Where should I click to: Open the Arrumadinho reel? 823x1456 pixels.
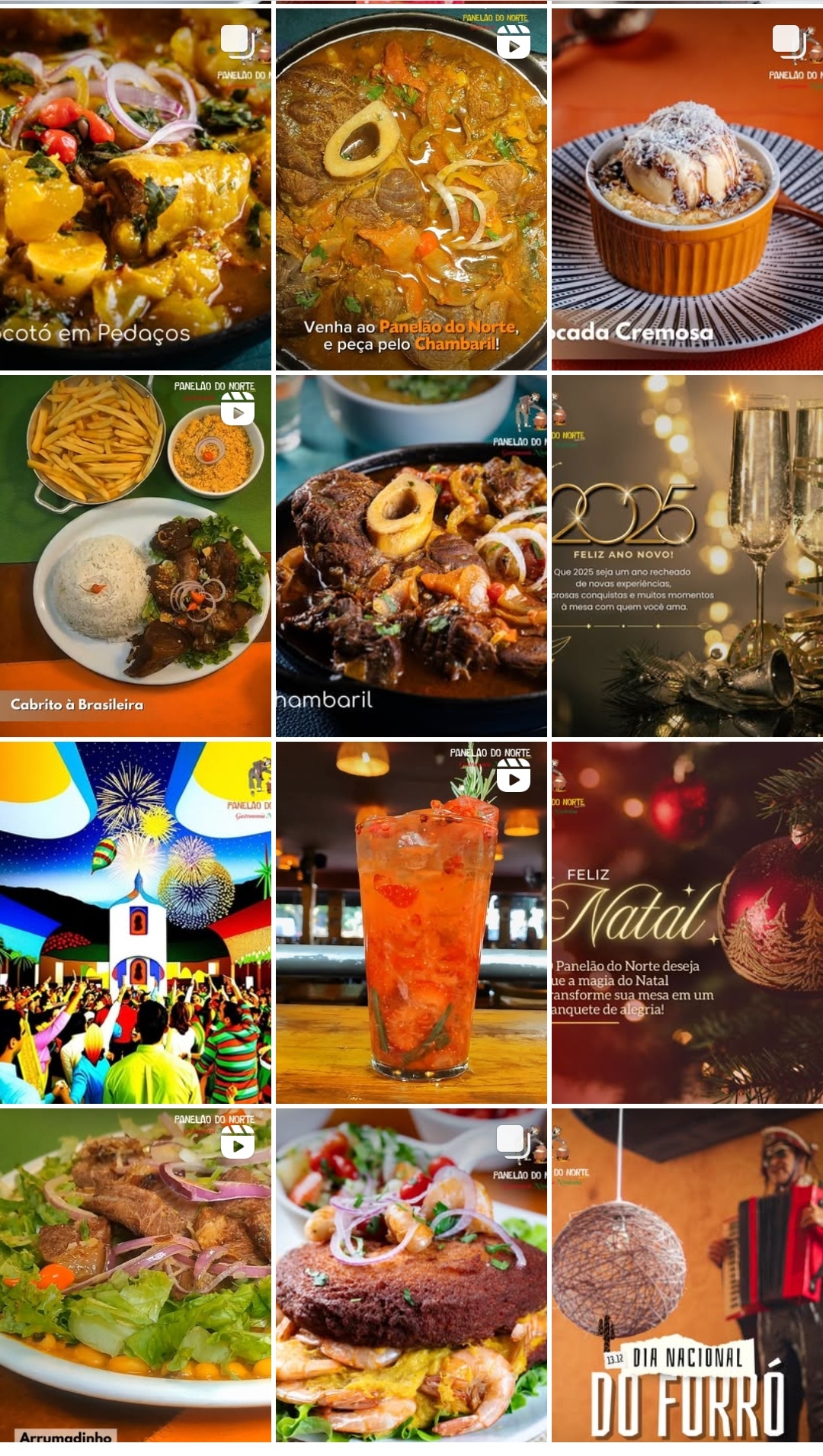click(x=135, y=1275)
